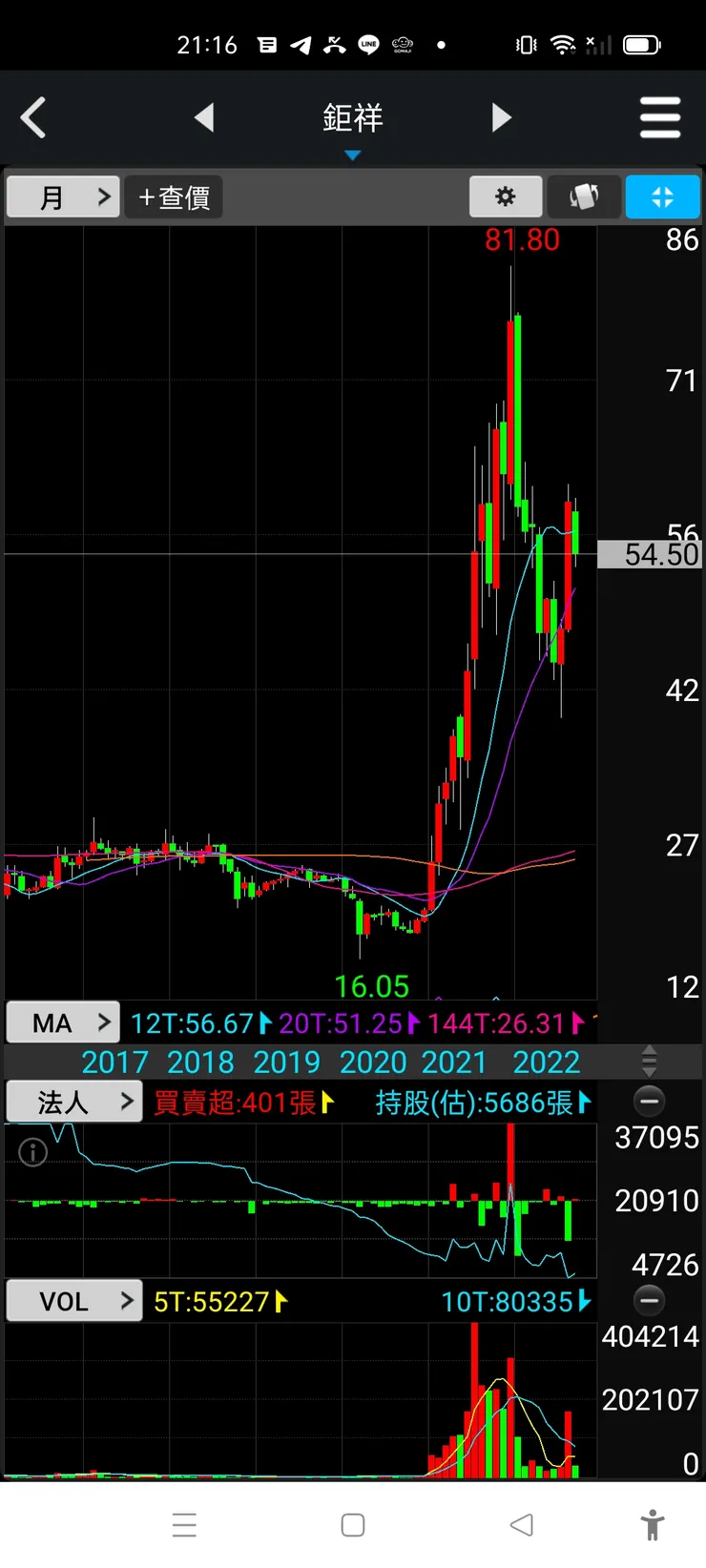The width and height of the screenshot is (706, 1568).
Task: Tap the +查價 button
Action: click(174, 197)
